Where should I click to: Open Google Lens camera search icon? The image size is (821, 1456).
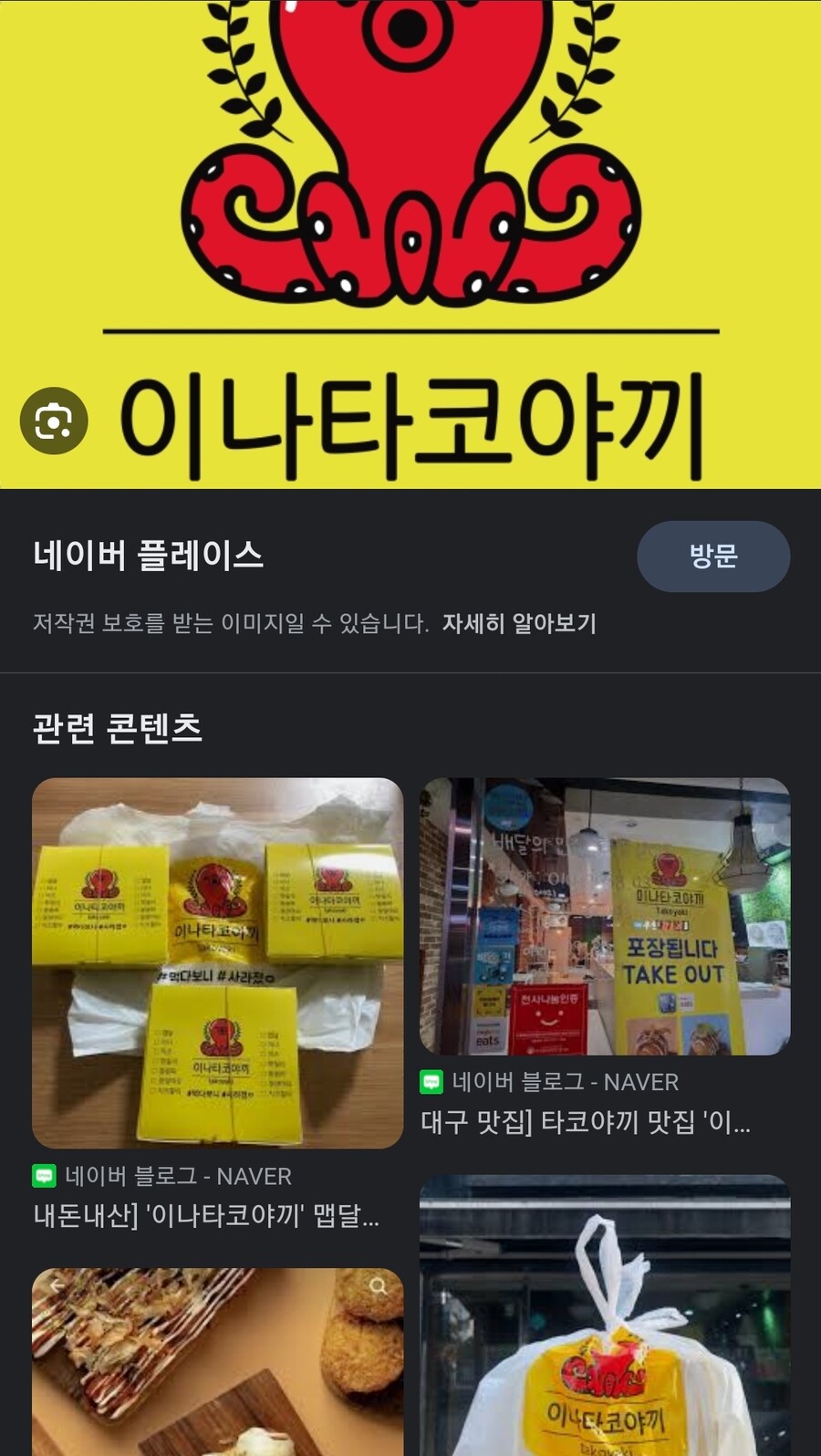[x=54, y=421]
